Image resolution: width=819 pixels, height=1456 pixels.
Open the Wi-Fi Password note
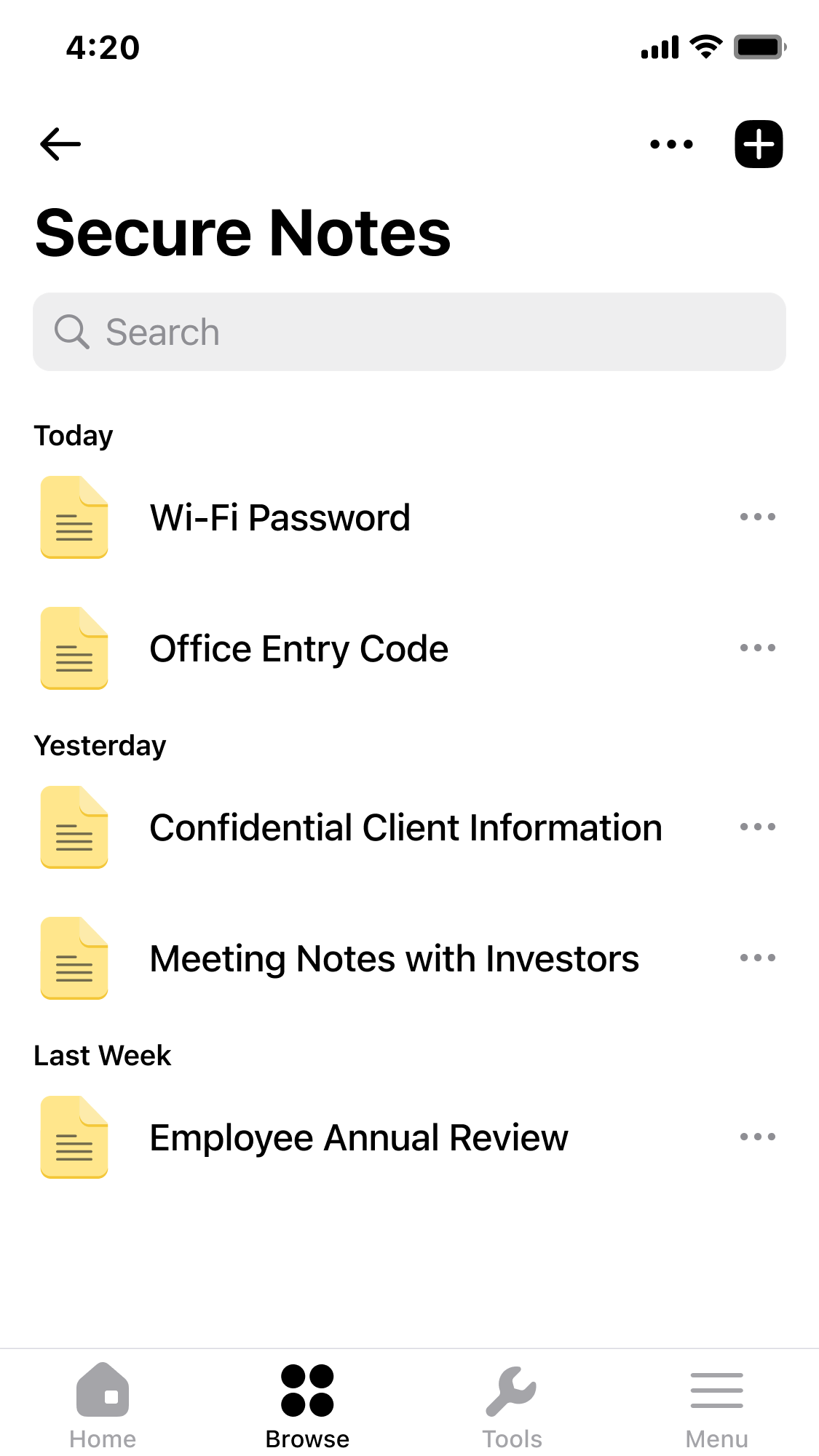coord(409,517)
